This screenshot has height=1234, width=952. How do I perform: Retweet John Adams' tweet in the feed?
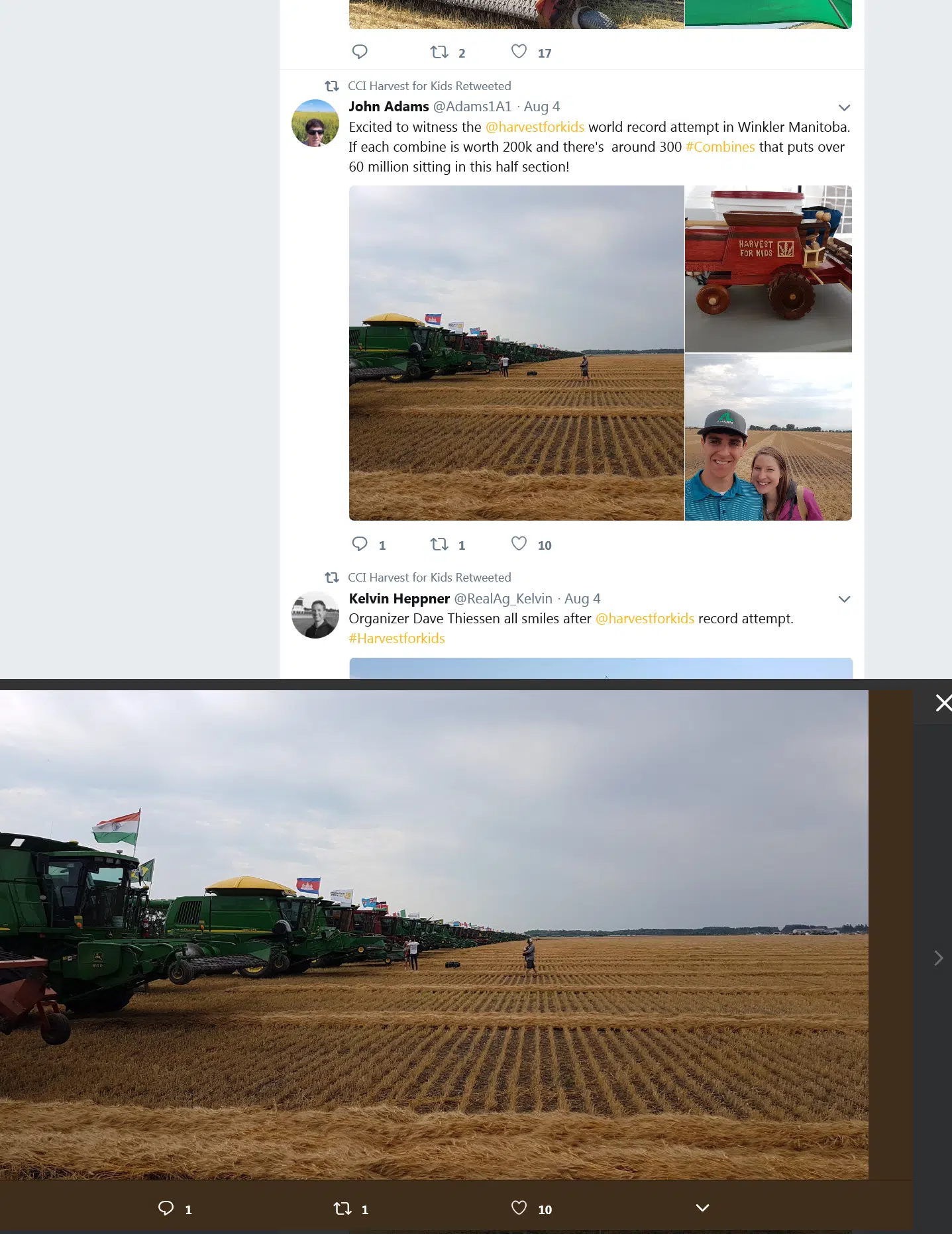[x=439, y=544]
